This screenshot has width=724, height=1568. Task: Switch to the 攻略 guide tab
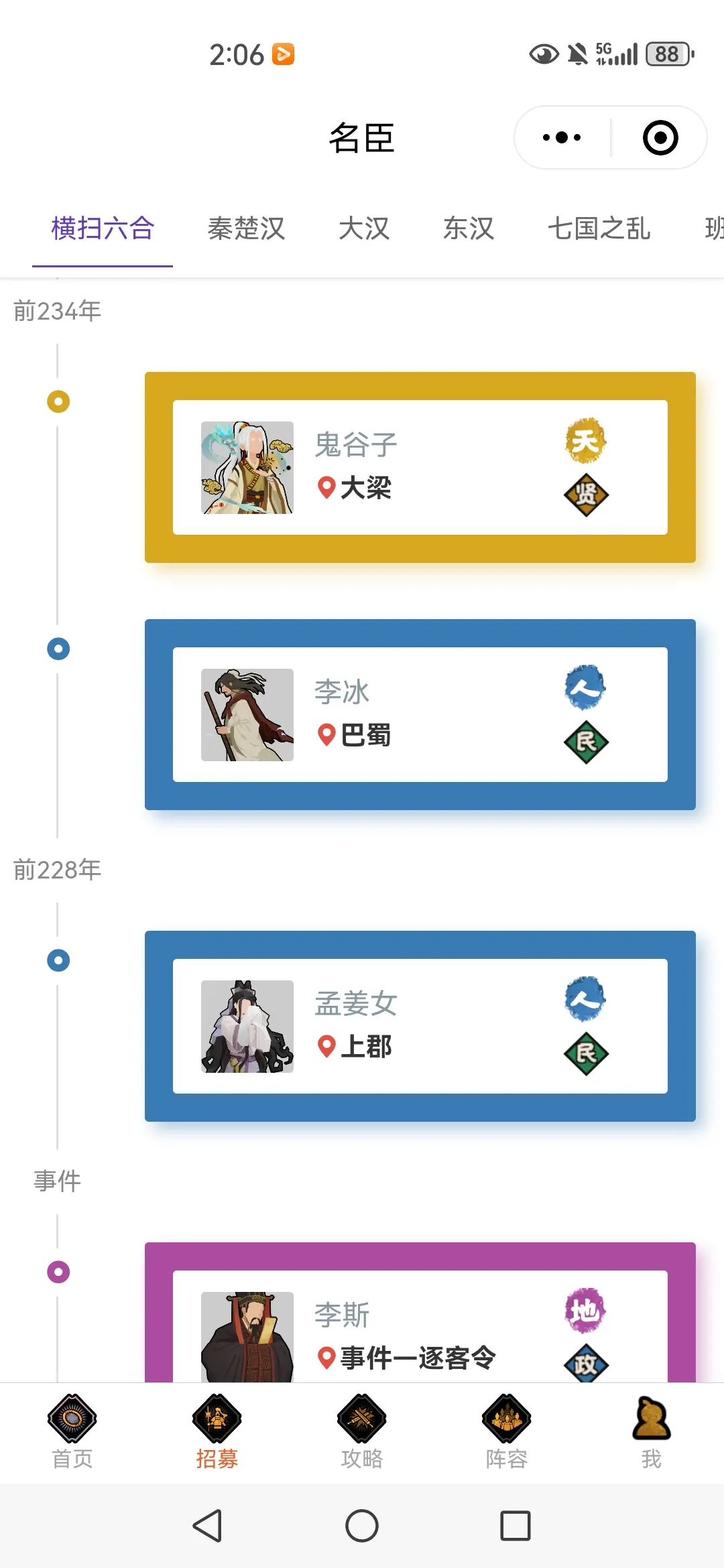point(362,1432)
